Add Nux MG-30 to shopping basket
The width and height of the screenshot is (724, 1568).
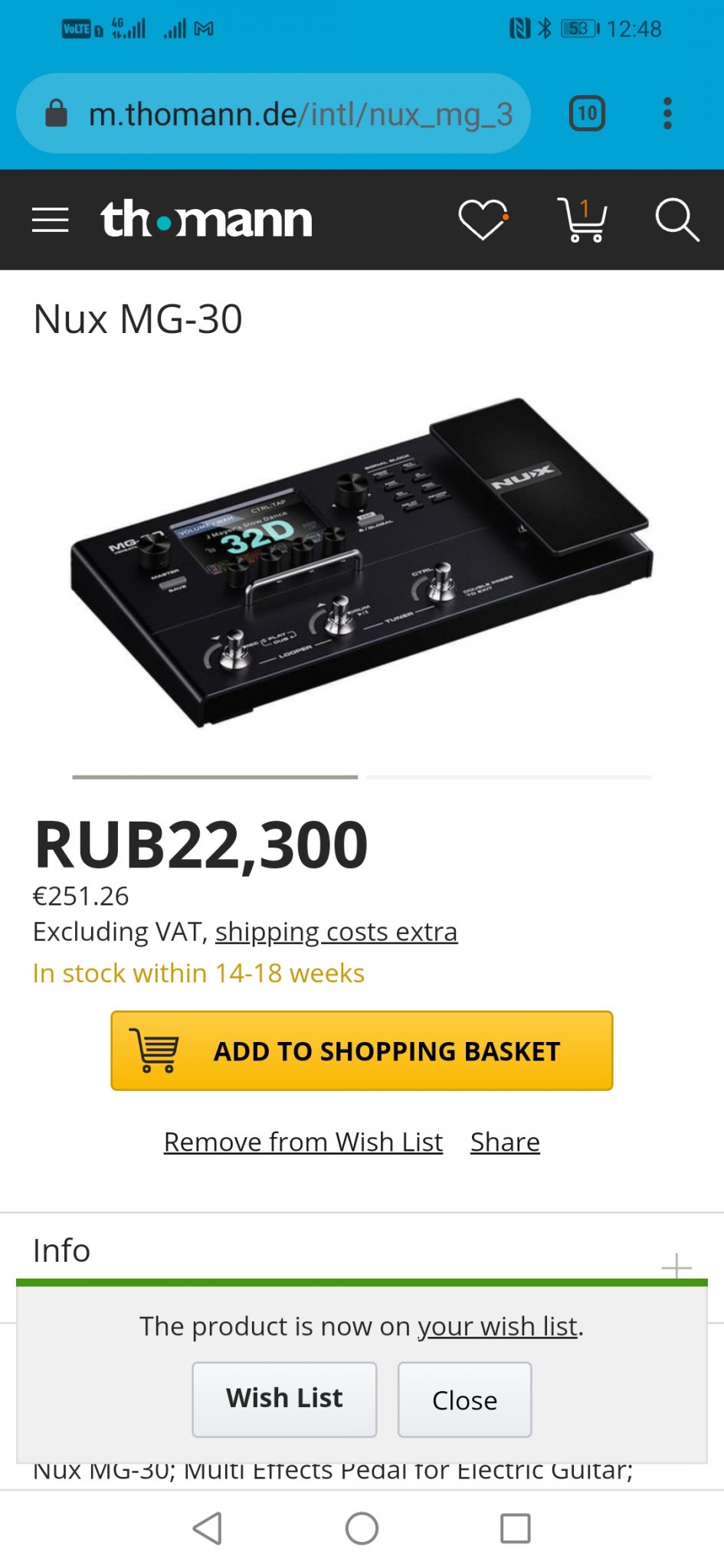362,1050
